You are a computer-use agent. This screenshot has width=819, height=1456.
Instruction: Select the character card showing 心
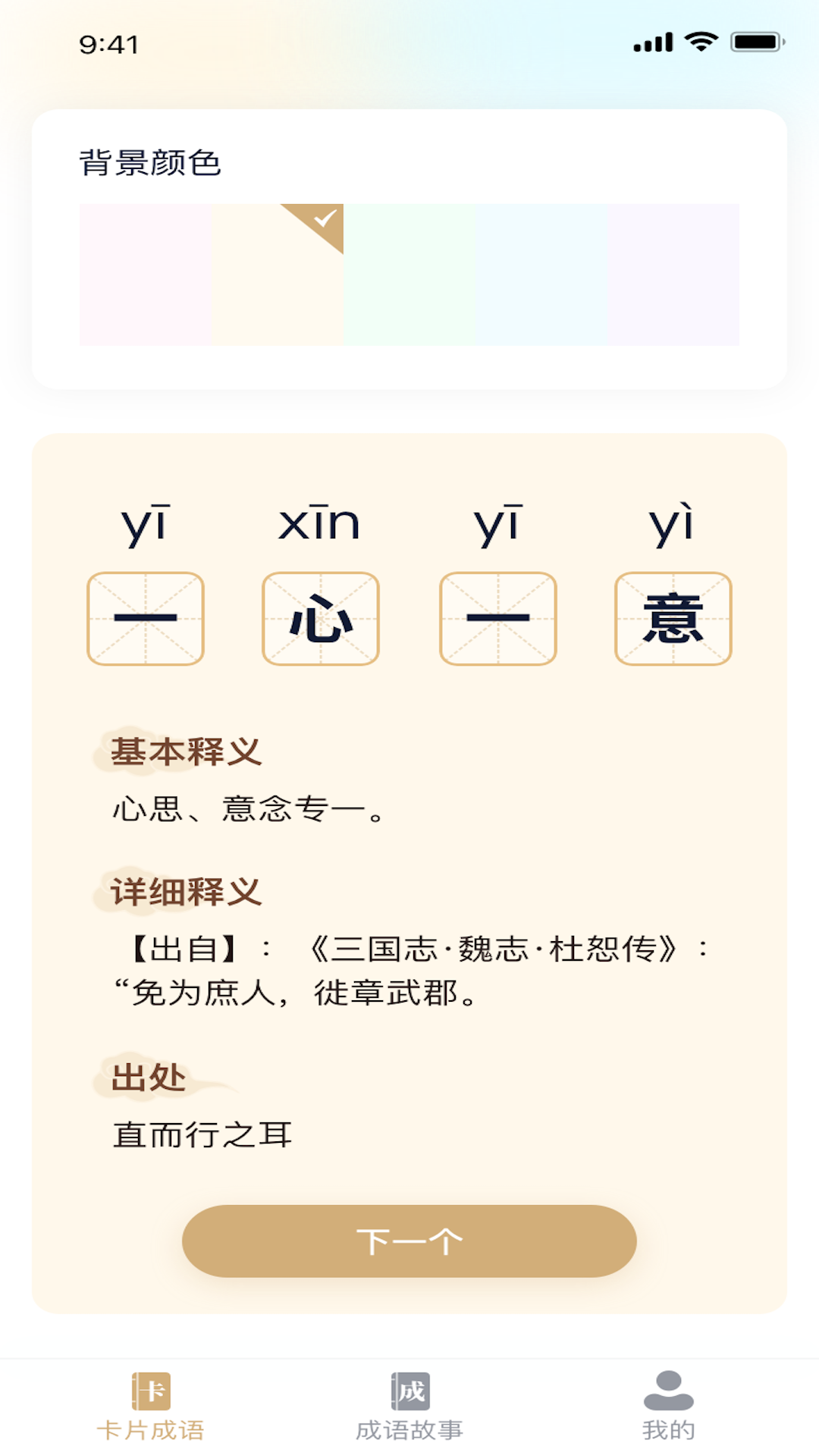tap(321, 620)
